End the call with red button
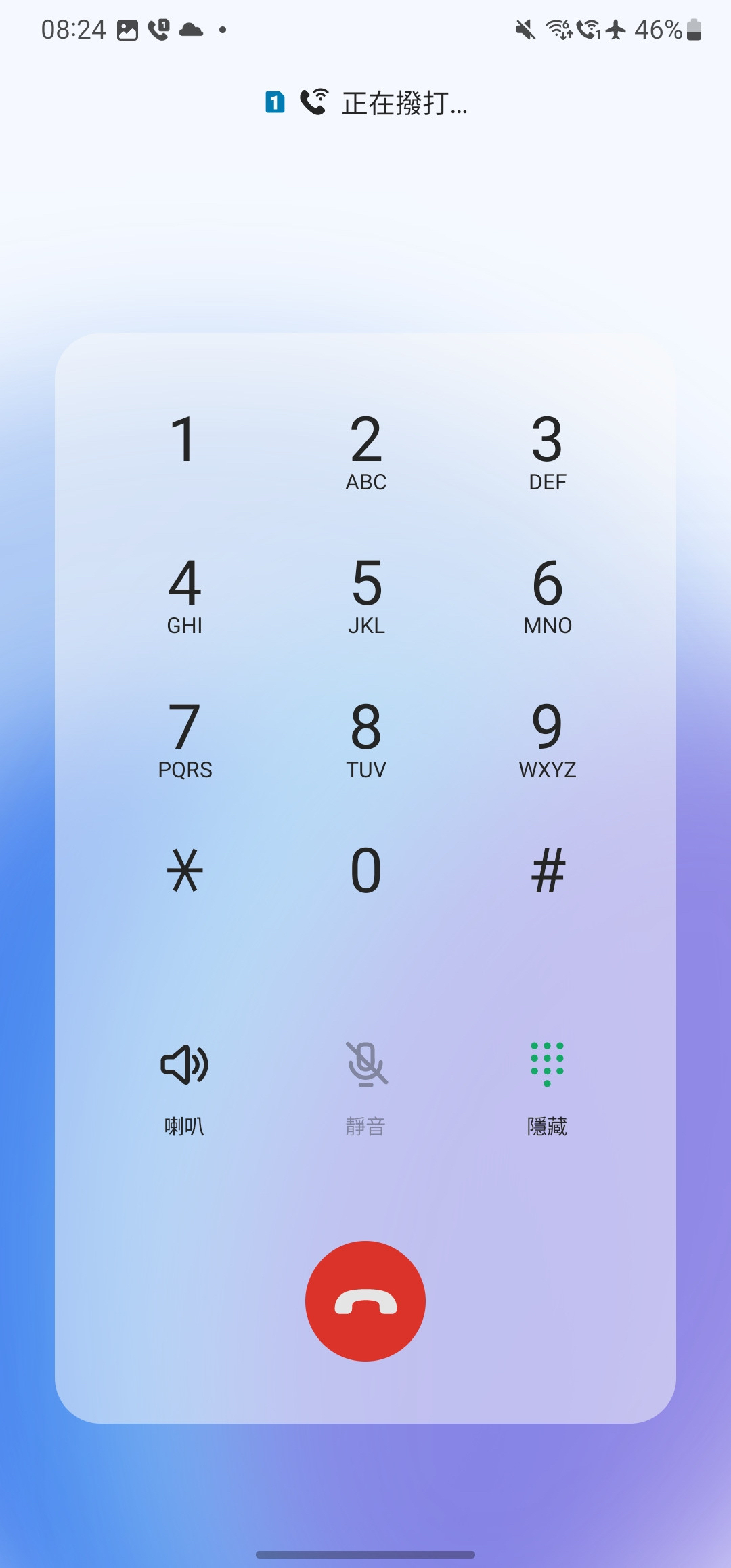Viewport: 731px width, 1568px height. [365, 1301]
